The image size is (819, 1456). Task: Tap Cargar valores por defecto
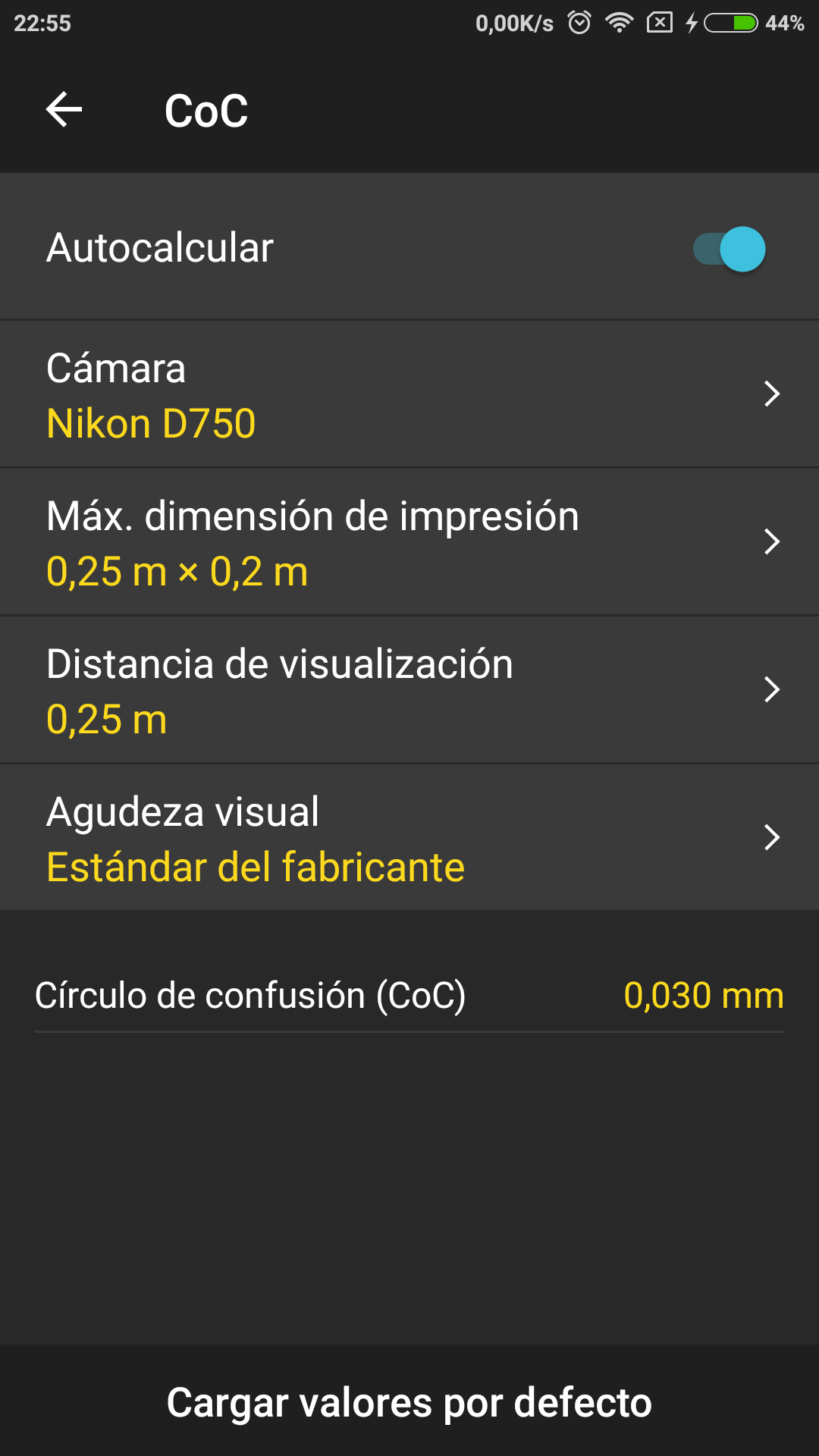(x=409, y=1402)
